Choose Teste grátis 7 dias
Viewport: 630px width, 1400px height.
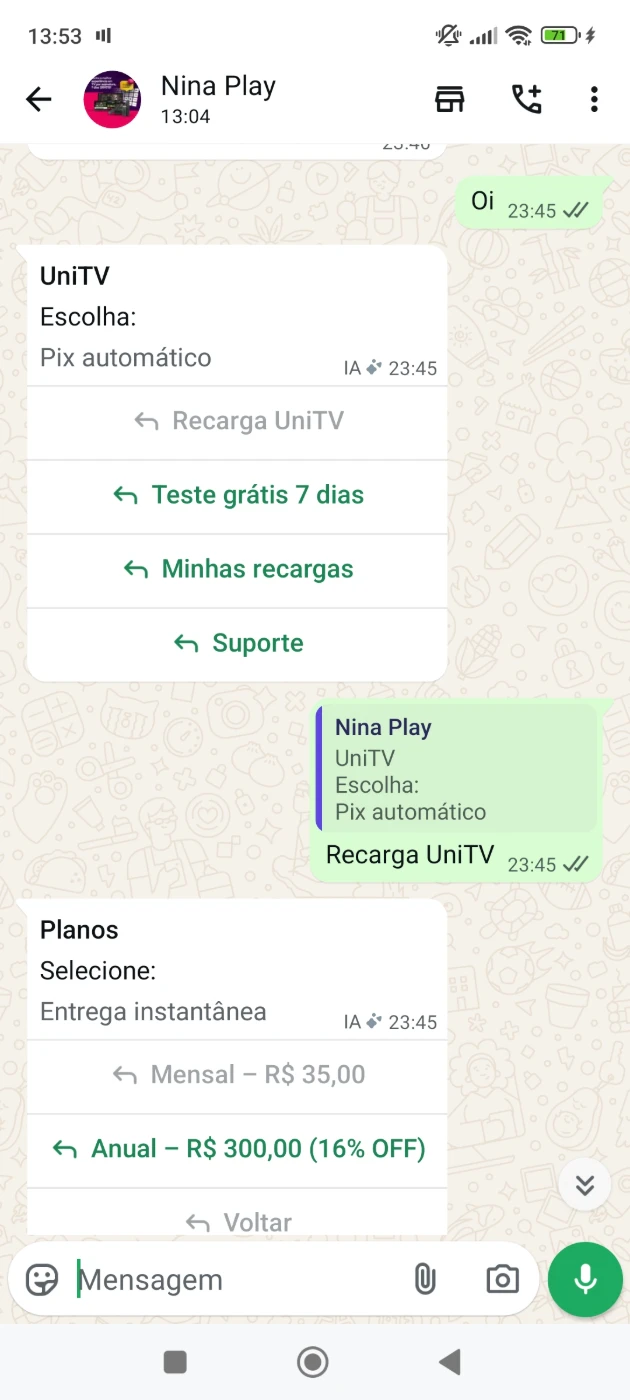[x=238, y=495]
